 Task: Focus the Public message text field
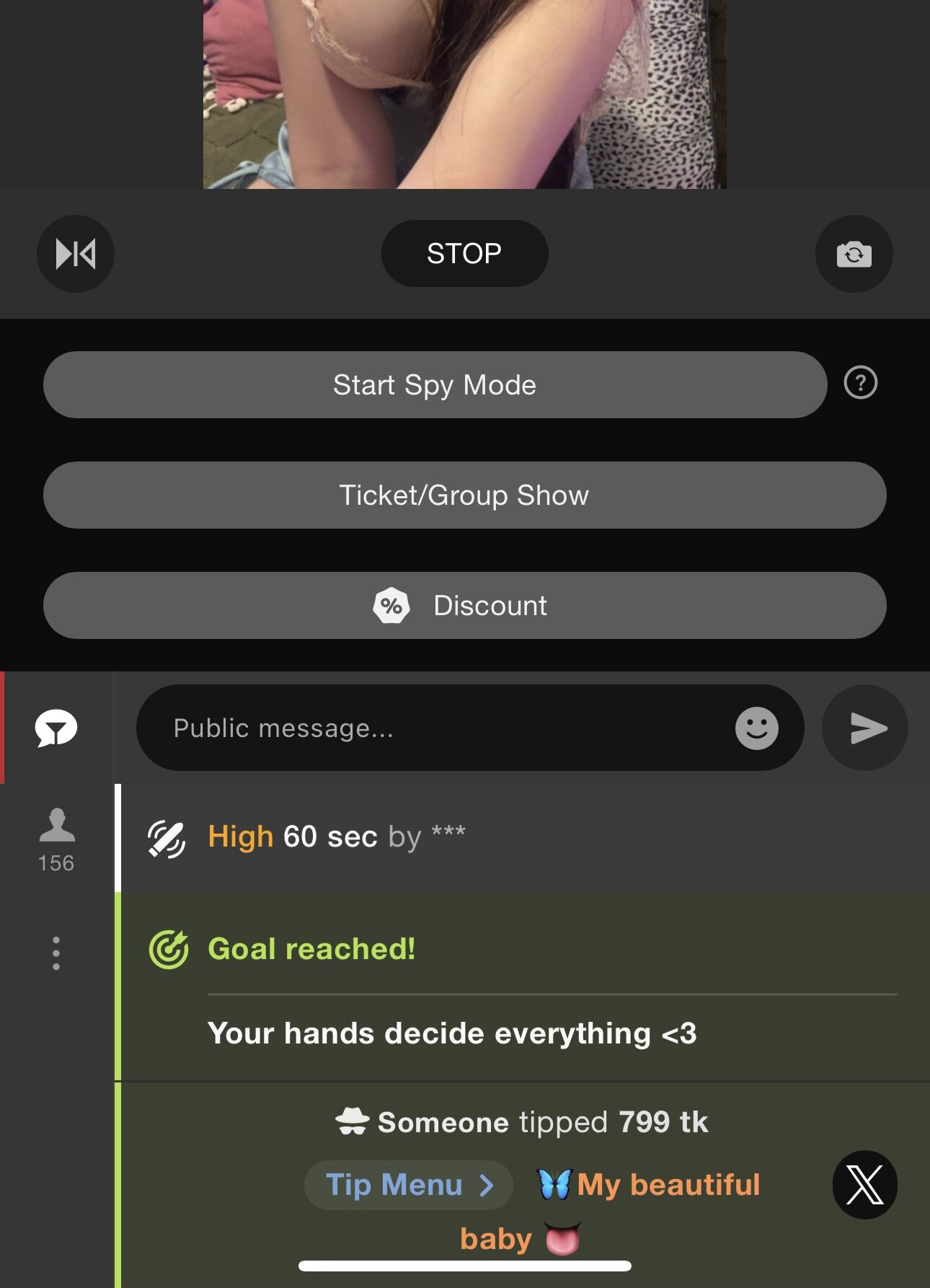tap(433, 728)
